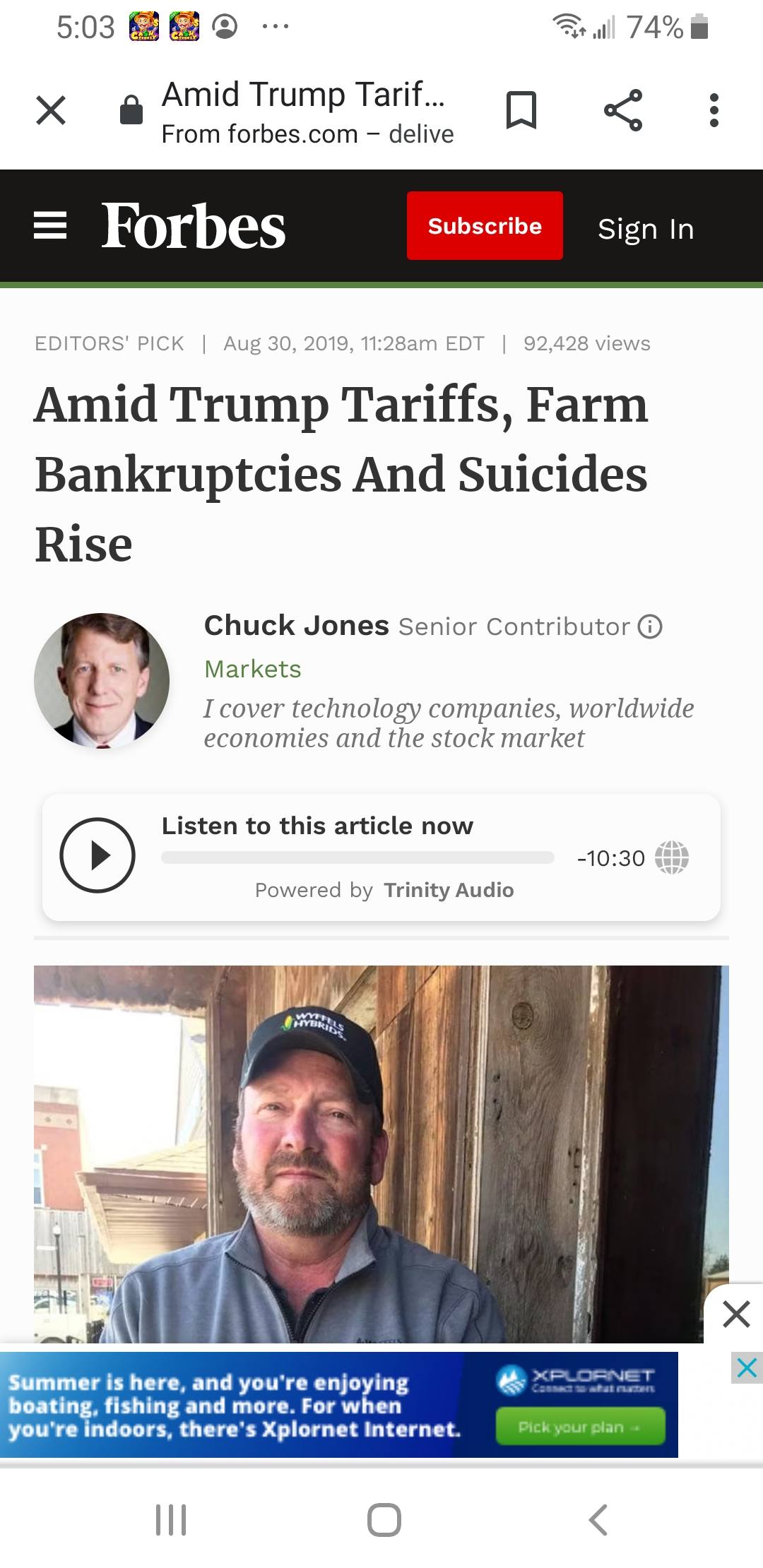763x1568 pixels.
Task: Play the article audio
Action: tap(97, 855)
